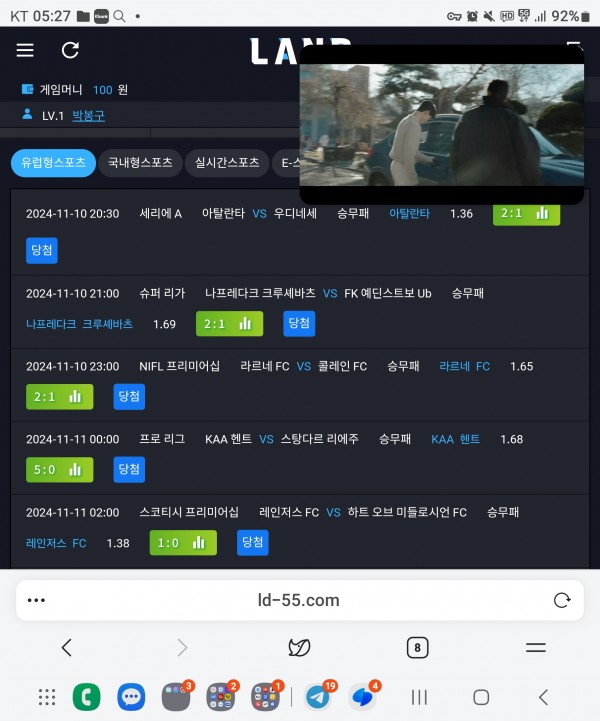Open the browser menu with two lines
This screenshot has width=600, height=721.
point(536,648)
